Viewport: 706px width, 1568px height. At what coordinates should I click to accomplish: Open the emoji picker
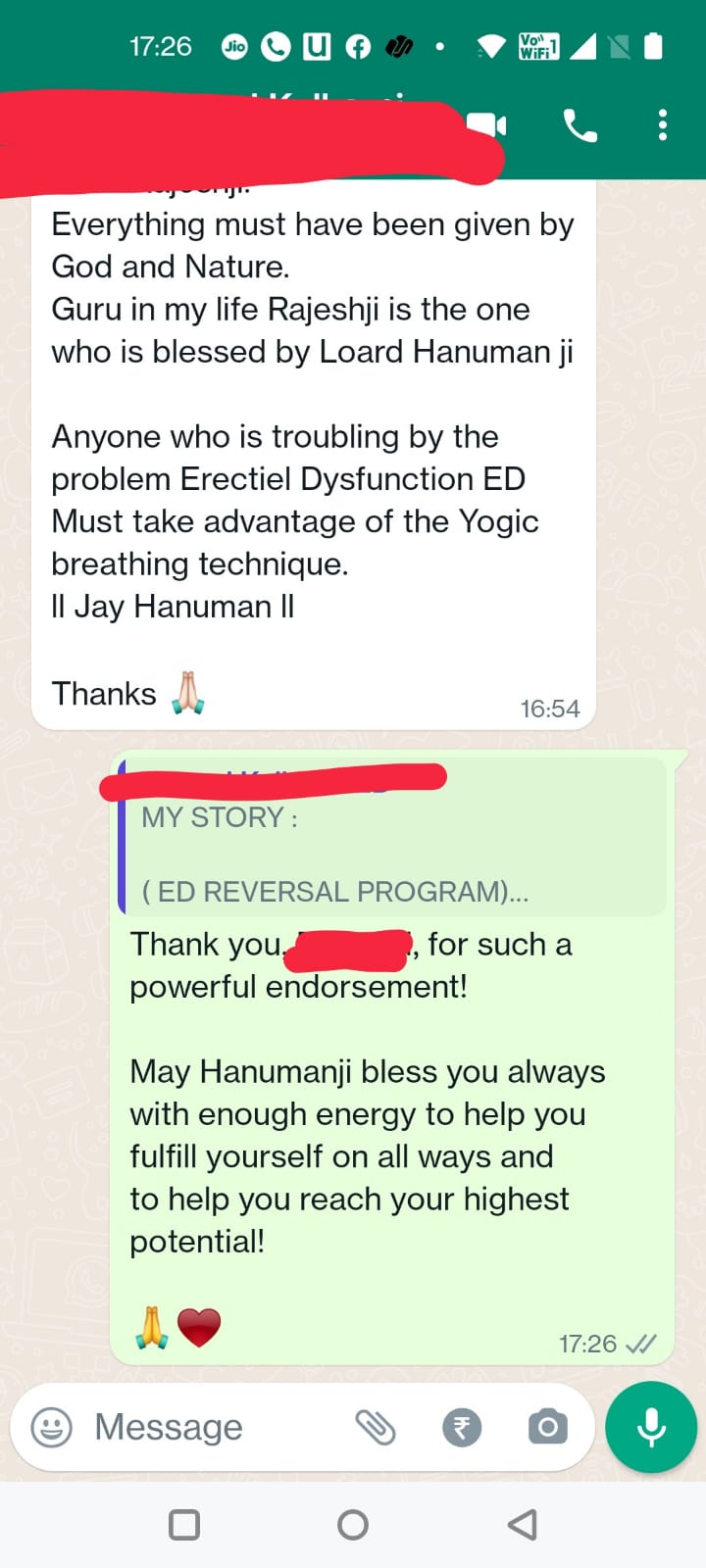tap(52, 1427)
